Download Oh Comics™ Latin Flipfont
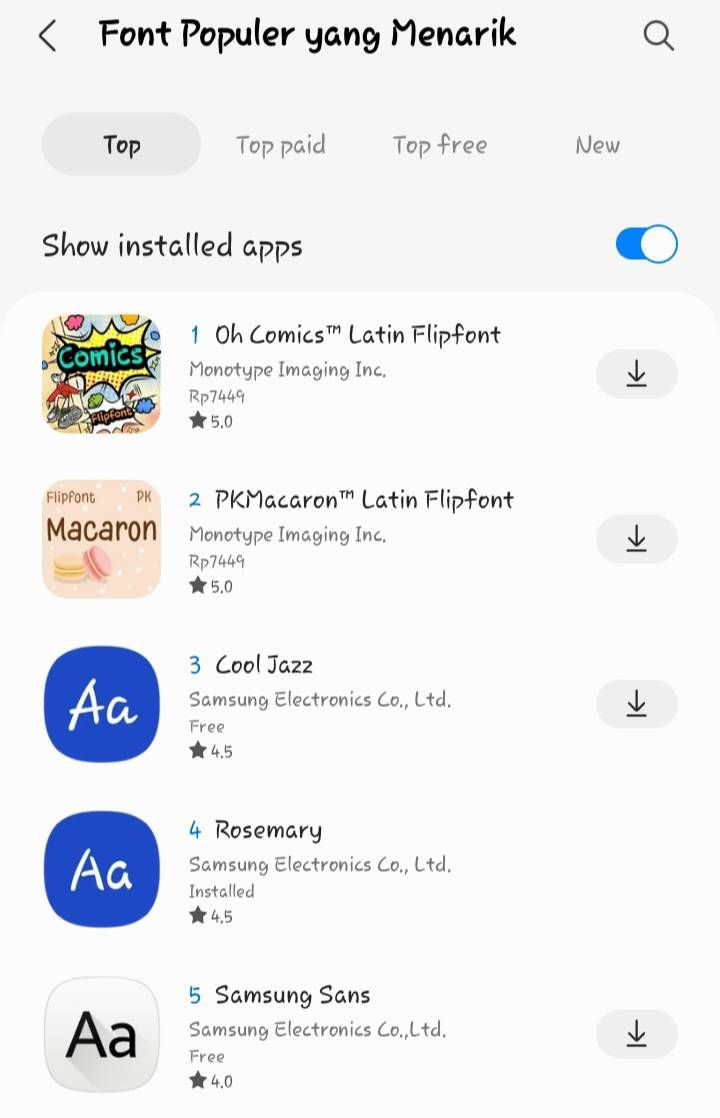Screen dimensions: 720x1118 click(x=637, y=374)
